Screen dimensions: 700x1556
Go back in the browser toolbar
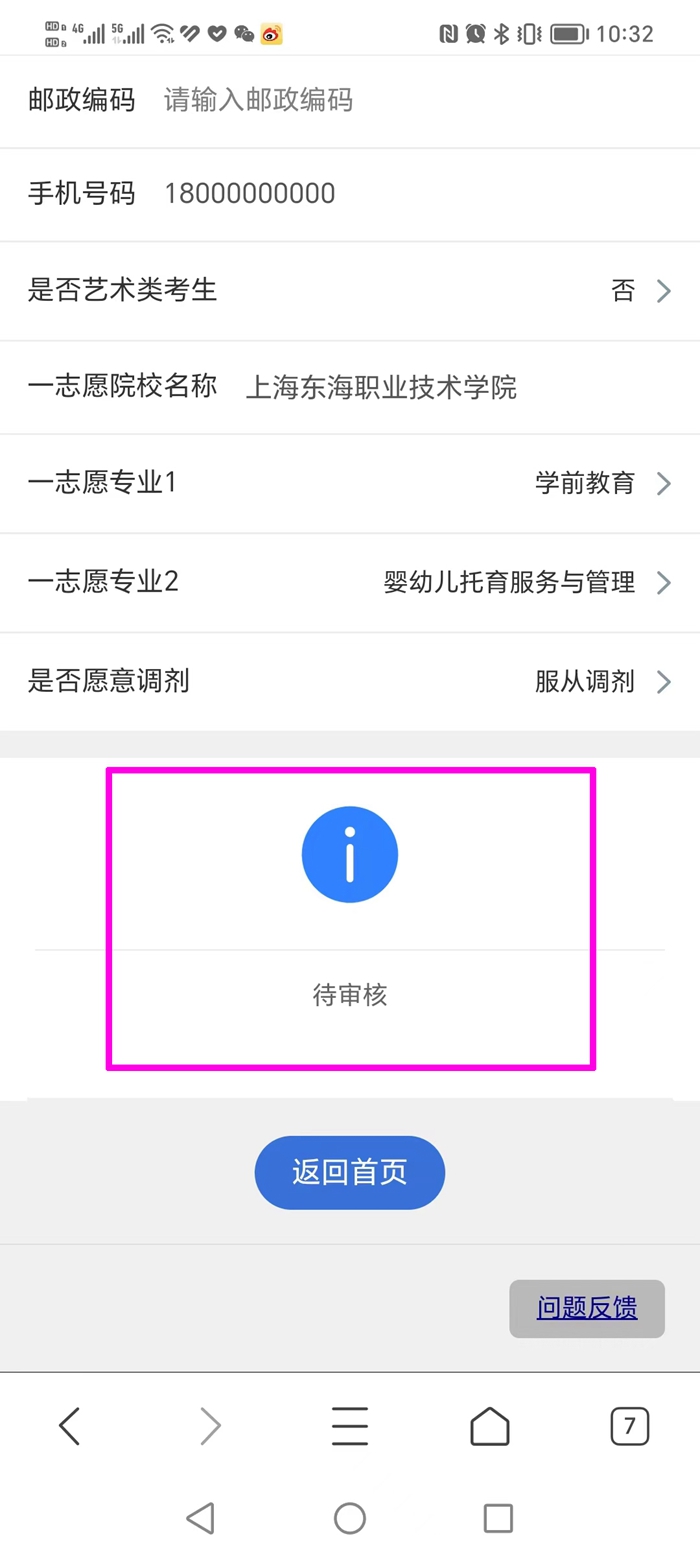[x=69, y=1426]
